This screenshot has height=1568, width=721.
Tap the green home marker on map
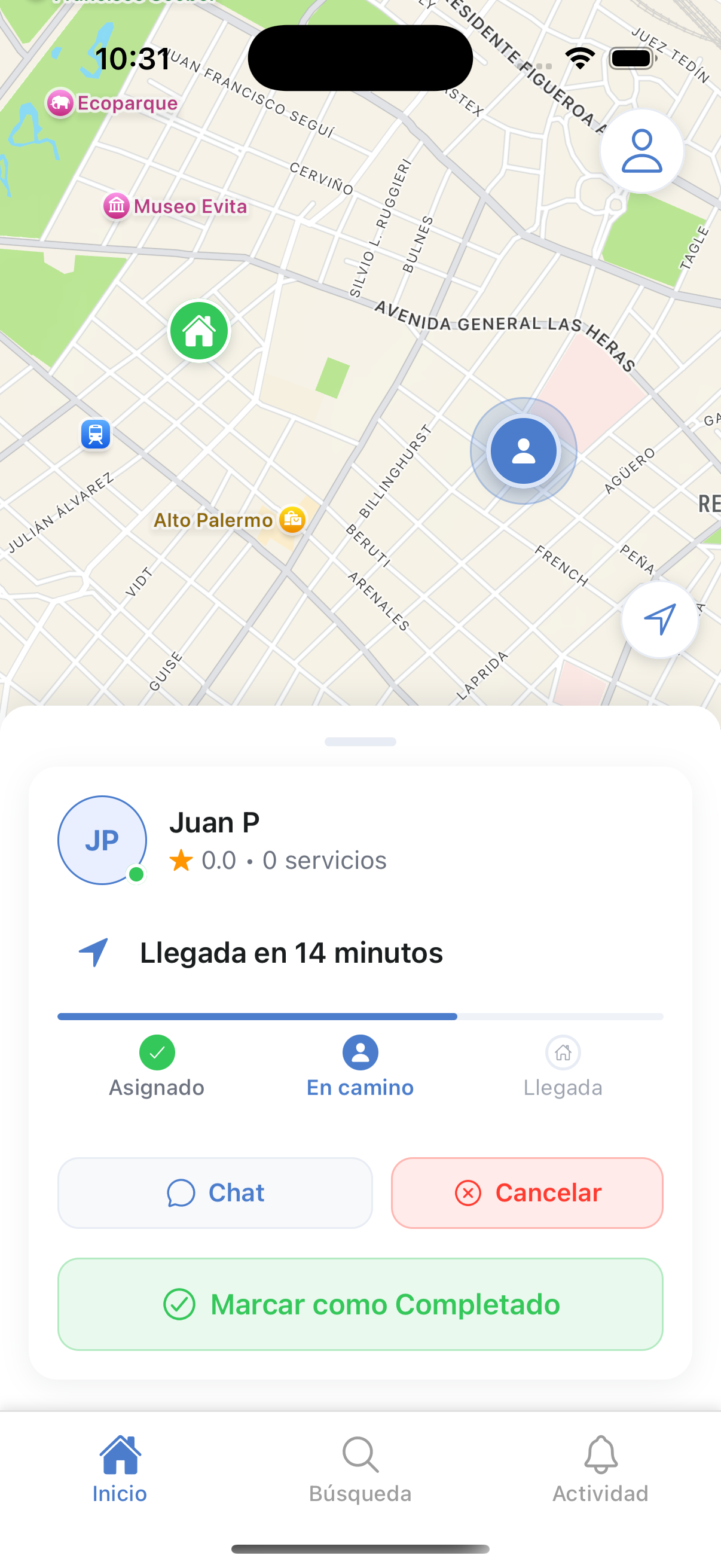click(198, 331)
